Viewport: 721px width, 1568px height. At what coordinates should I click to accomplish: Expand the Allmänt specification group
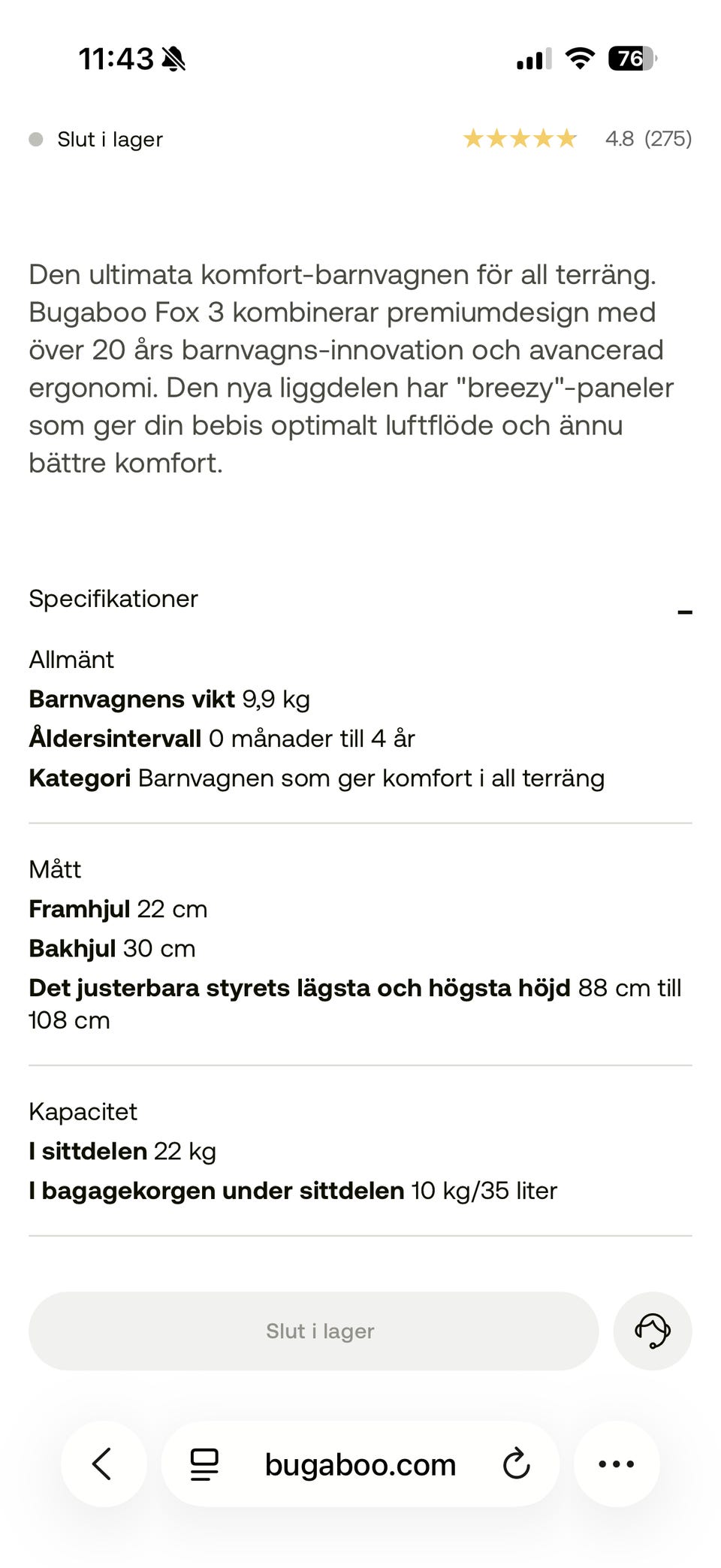[x=71, y=660]
